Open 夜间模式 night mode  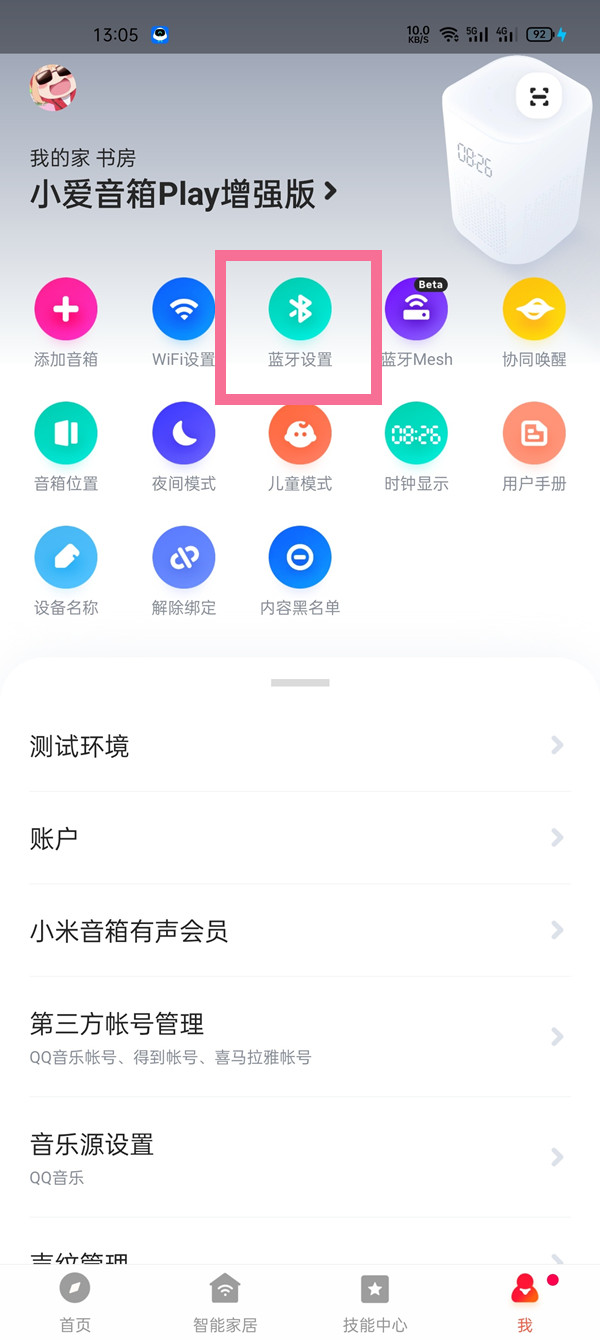click(x=183, y=434)
